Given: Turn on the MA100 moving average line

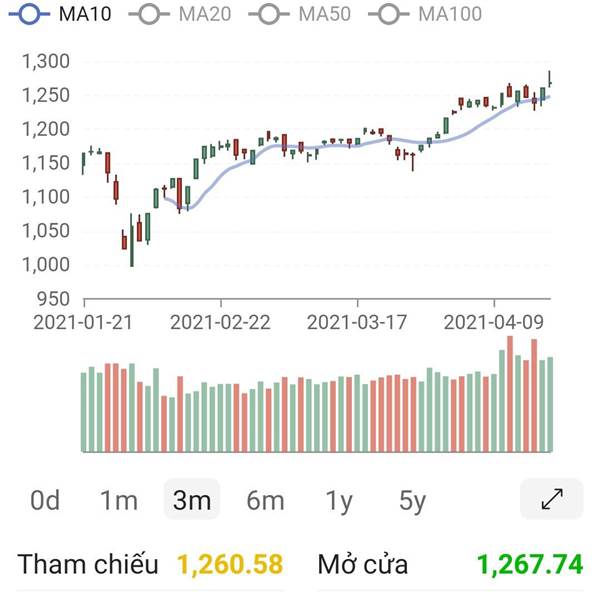Looking at the screenshot, I should tap(425, 14).
